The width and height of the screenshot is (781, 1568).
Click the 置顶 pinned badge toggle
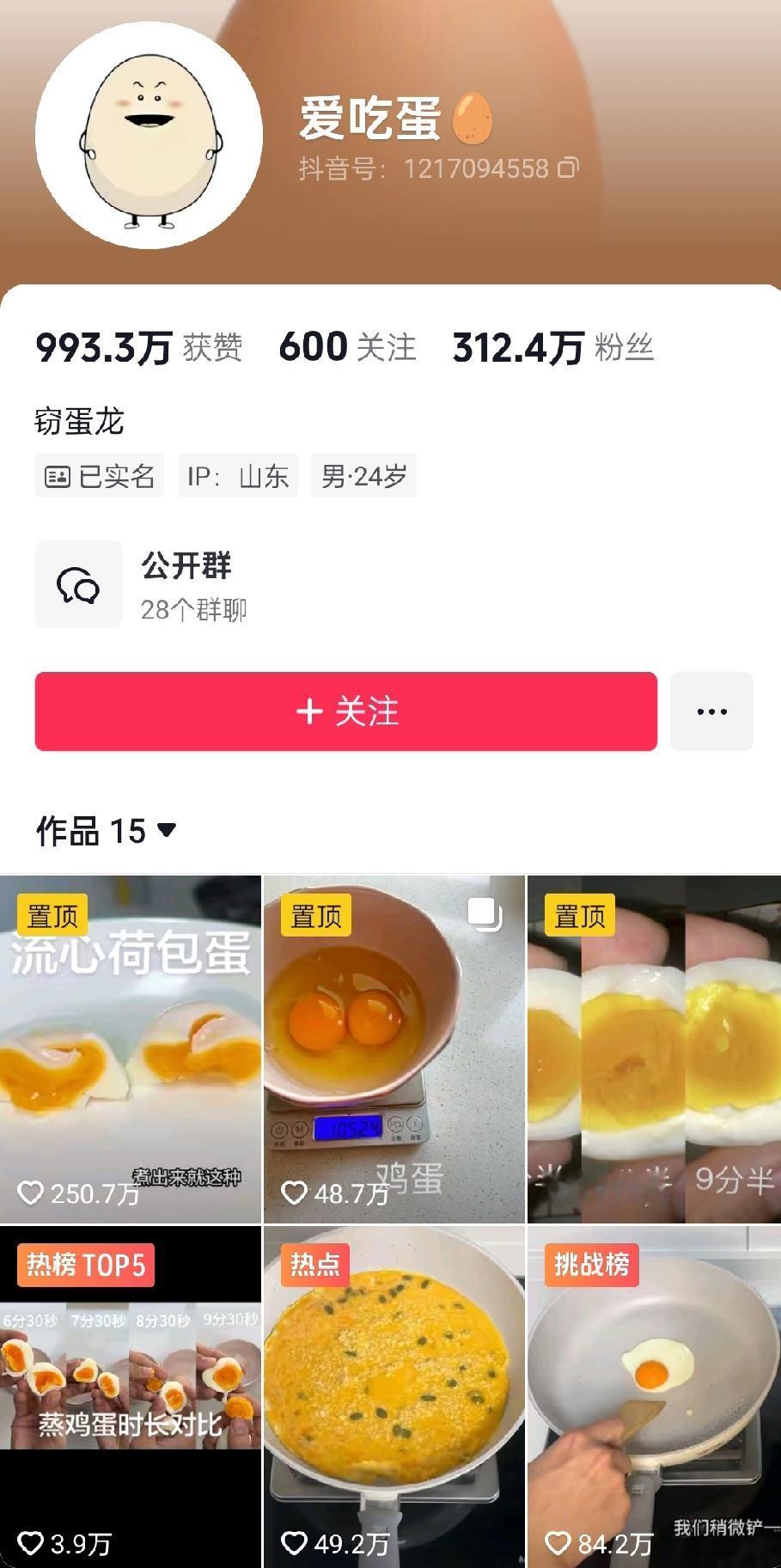(52, 916)
